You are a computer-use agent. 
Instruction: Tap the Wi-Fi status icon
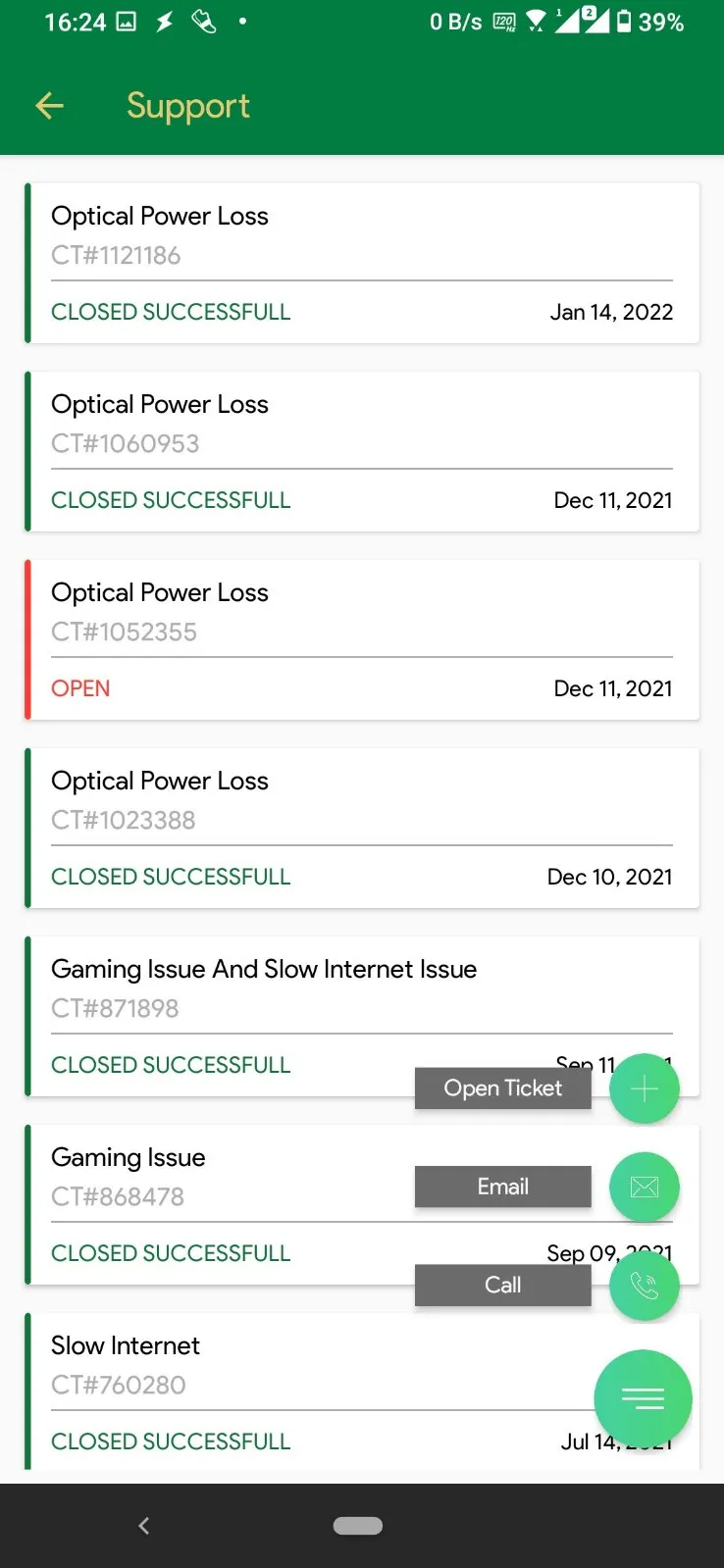(x=536, y=21)
